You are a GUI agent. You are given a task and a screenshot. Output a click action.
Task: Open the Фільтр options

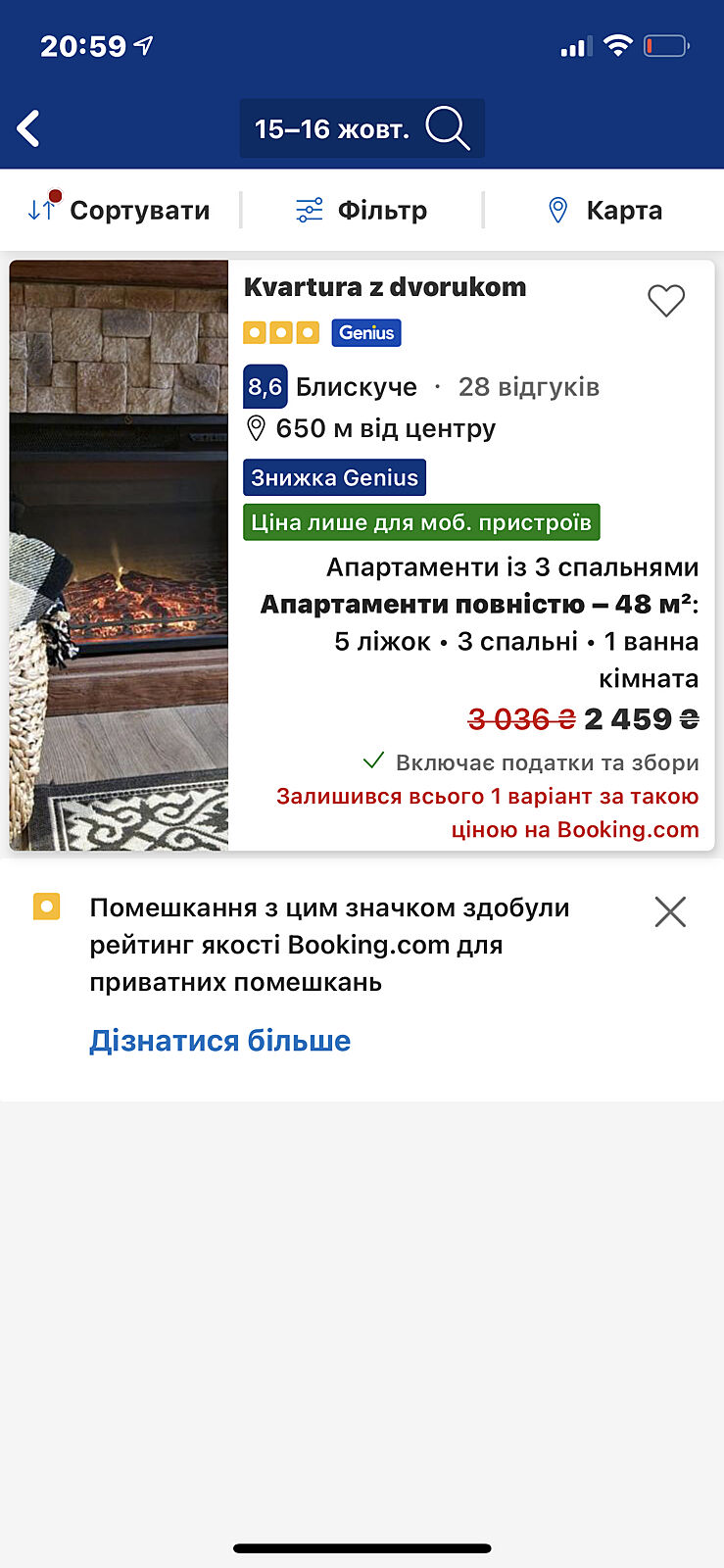point(362,210)
